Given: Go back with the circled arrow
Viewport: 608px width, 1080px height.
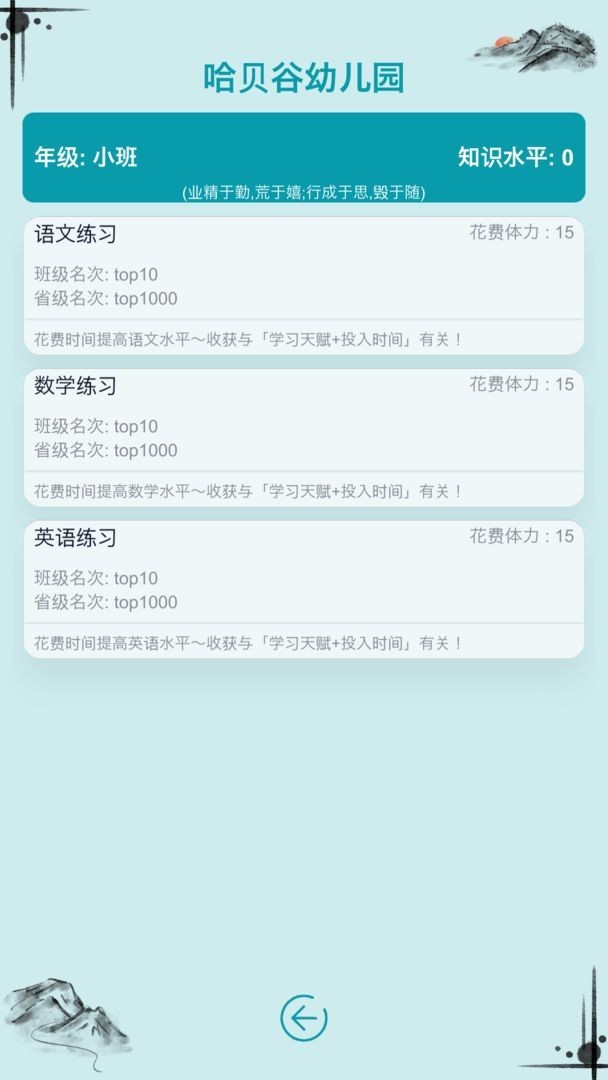Looking at the screenshot, I should pyautogui.click(x=304, y=1019).
